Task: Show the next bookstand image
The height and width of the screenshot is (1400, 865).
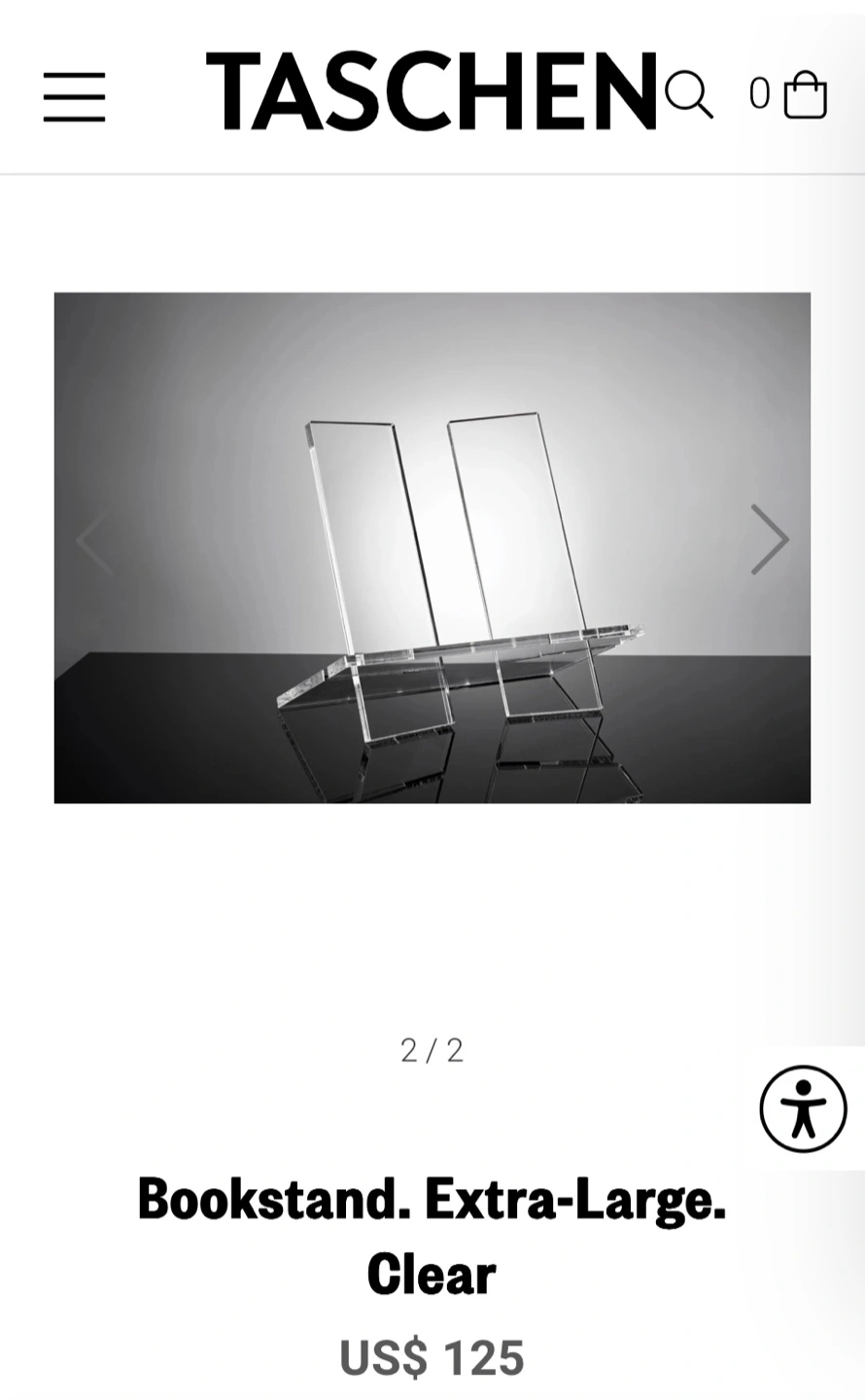Action: point(770,539)
